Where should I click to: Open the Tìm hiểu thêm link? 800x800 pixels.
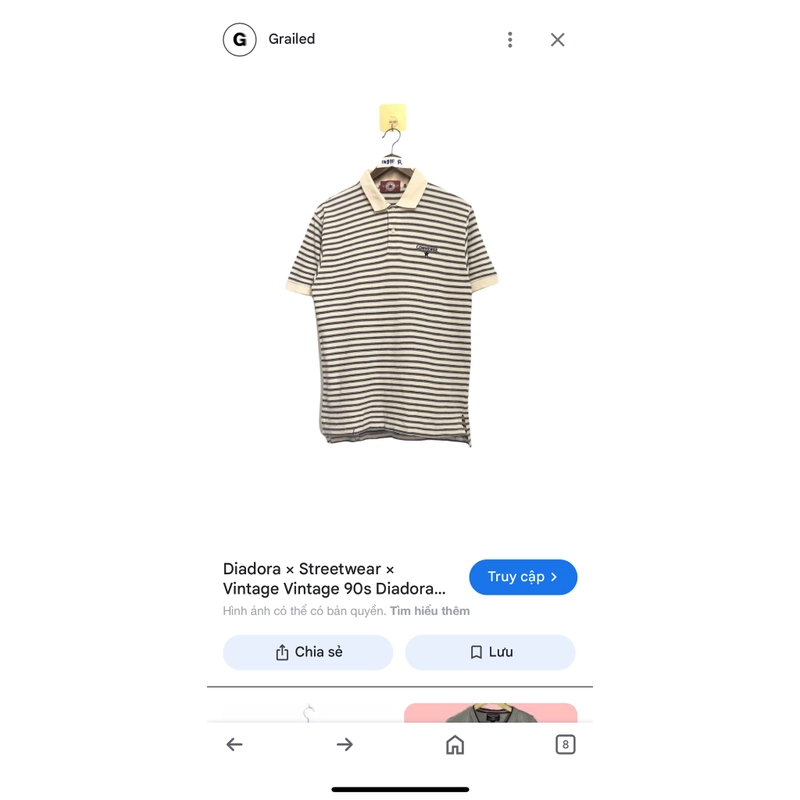click(429, 611)
